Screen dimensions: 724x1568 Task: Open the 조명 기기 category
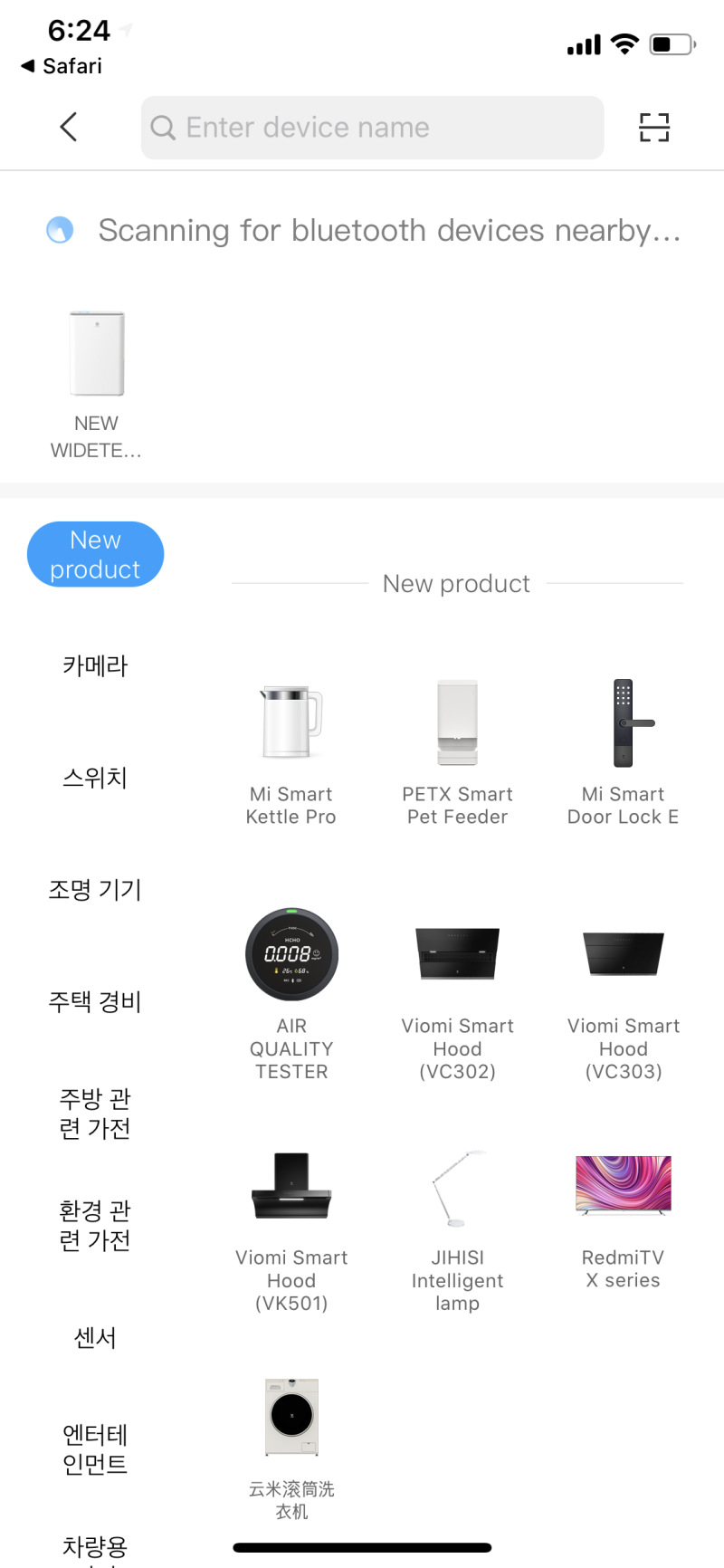click(95, 890)
